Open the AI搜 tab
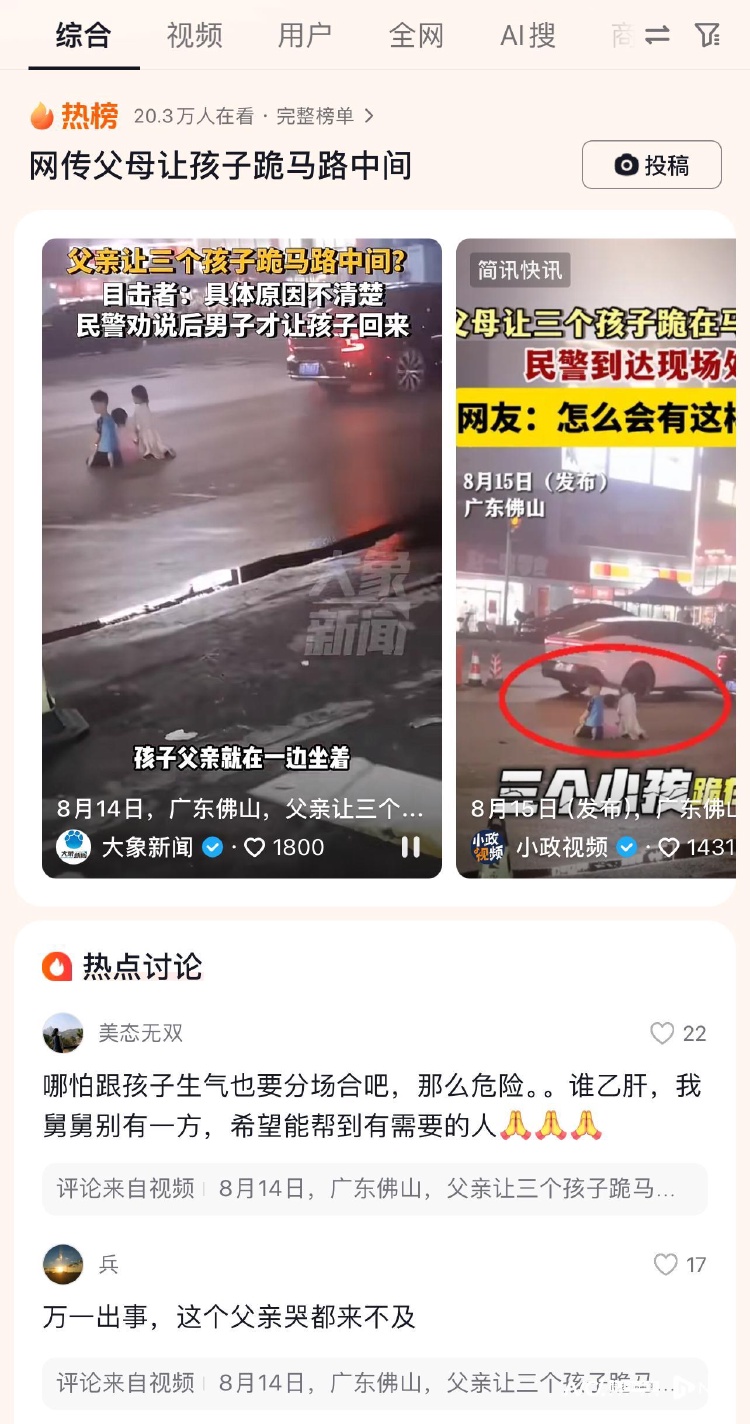 [527, 36]
